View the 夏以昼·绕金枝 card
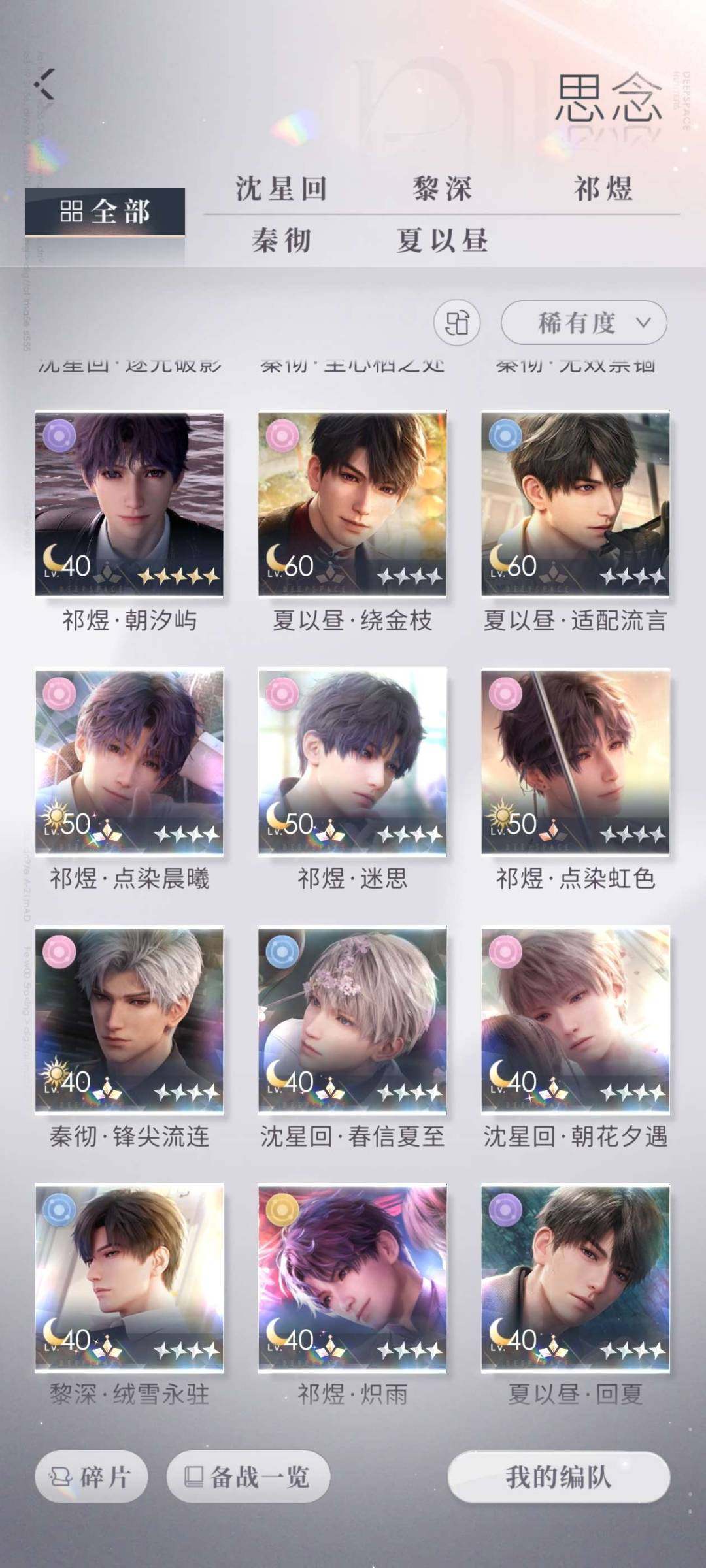This screenshot has width=706, height=1568. [352, 504]
